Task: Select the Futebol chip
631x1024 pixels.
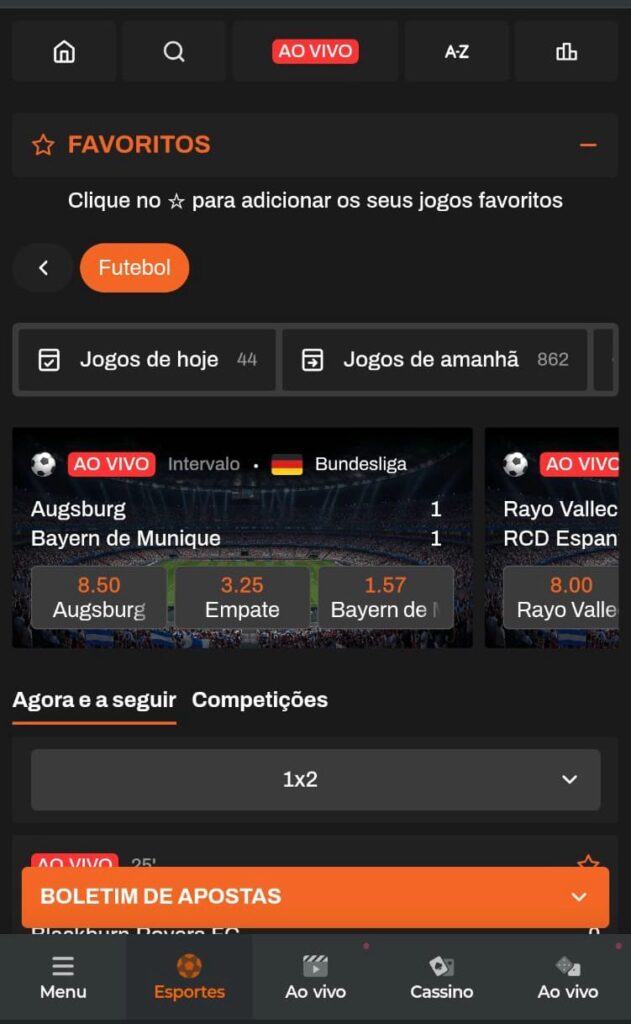Action: tap(134, 268)
